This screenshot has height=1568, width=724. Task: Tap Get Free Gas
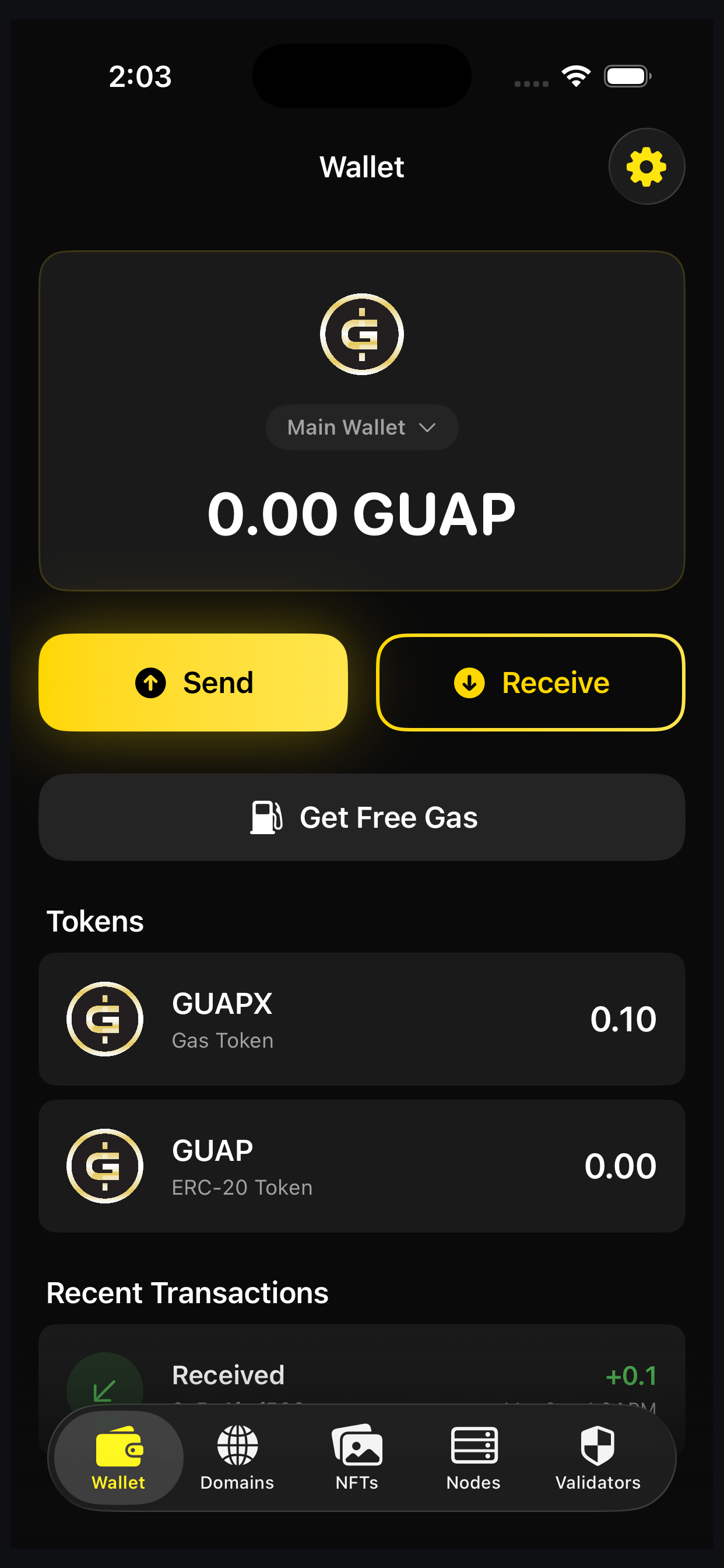click(361, 817)
